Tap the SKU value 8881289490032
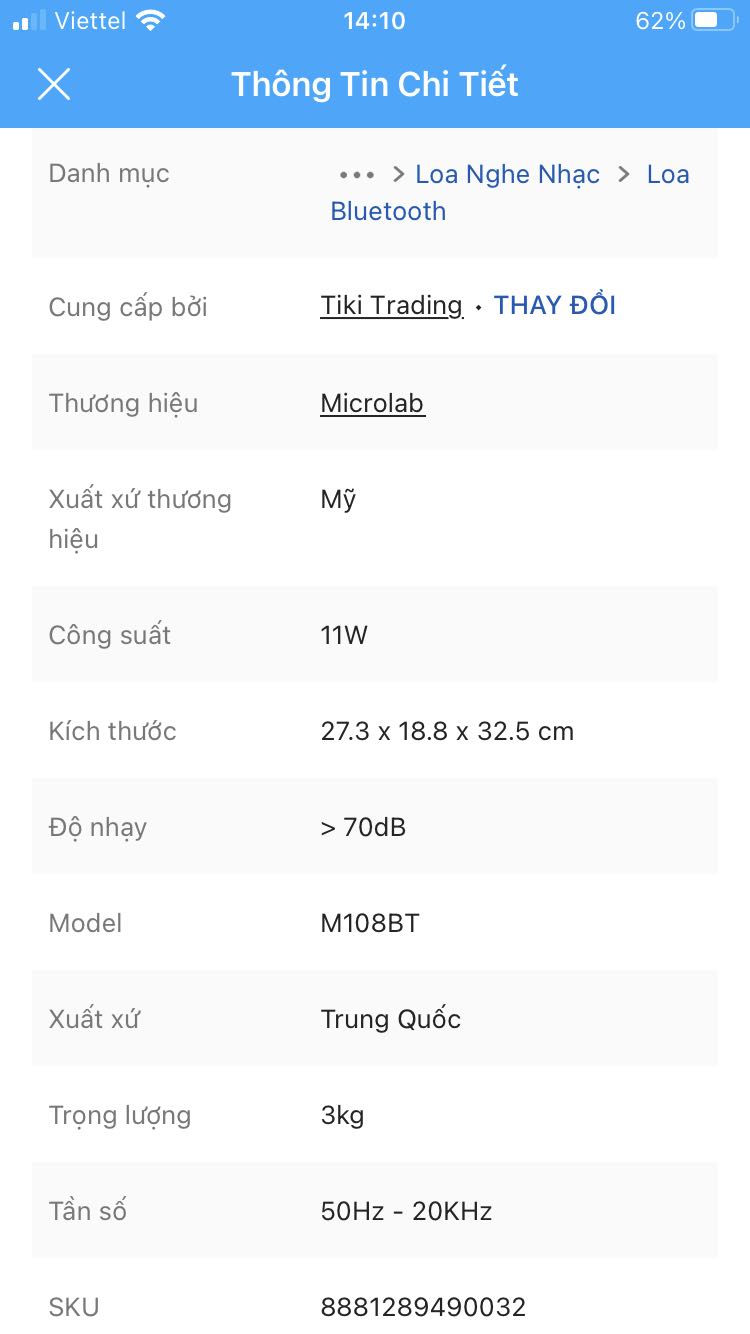The width and height of the screenshot is (750, 1334). click(423, 1306)
